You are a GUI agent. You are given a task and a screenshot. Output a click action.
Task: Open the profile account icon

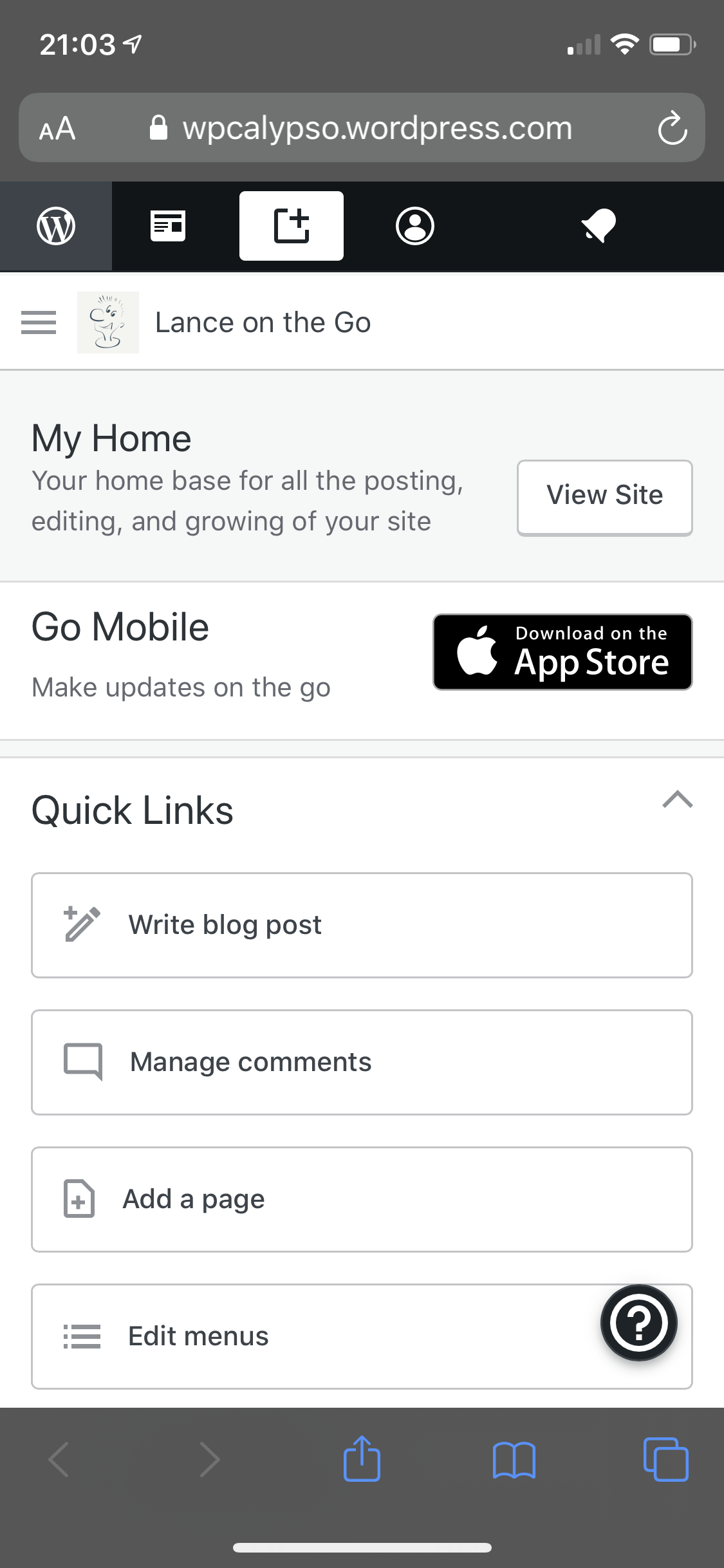[x=414, y=226]
